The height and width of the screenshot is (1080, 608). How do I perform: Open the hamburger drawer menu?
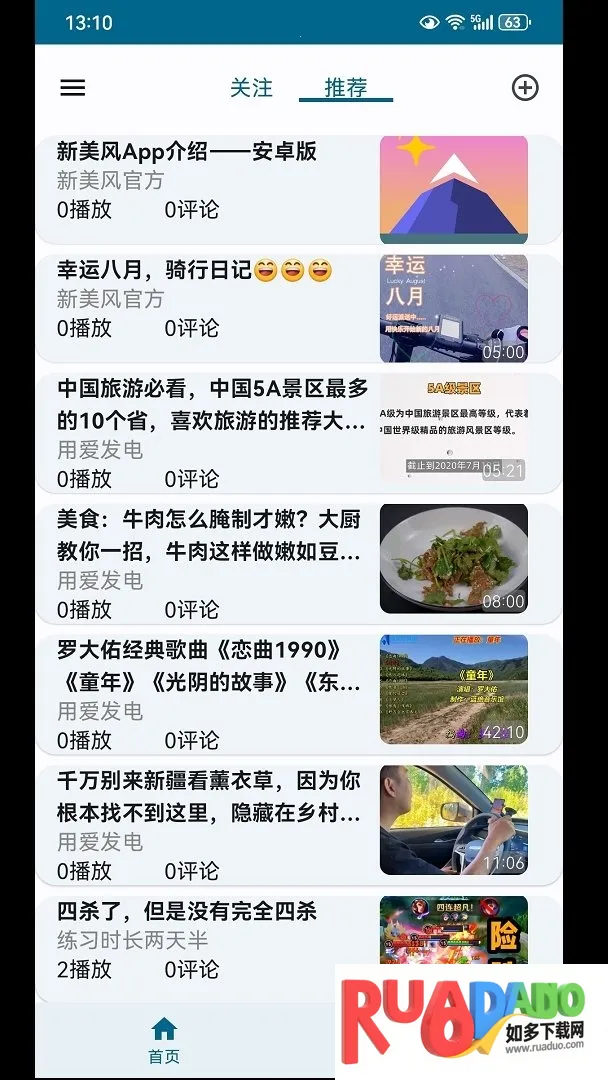click(73, 88)
